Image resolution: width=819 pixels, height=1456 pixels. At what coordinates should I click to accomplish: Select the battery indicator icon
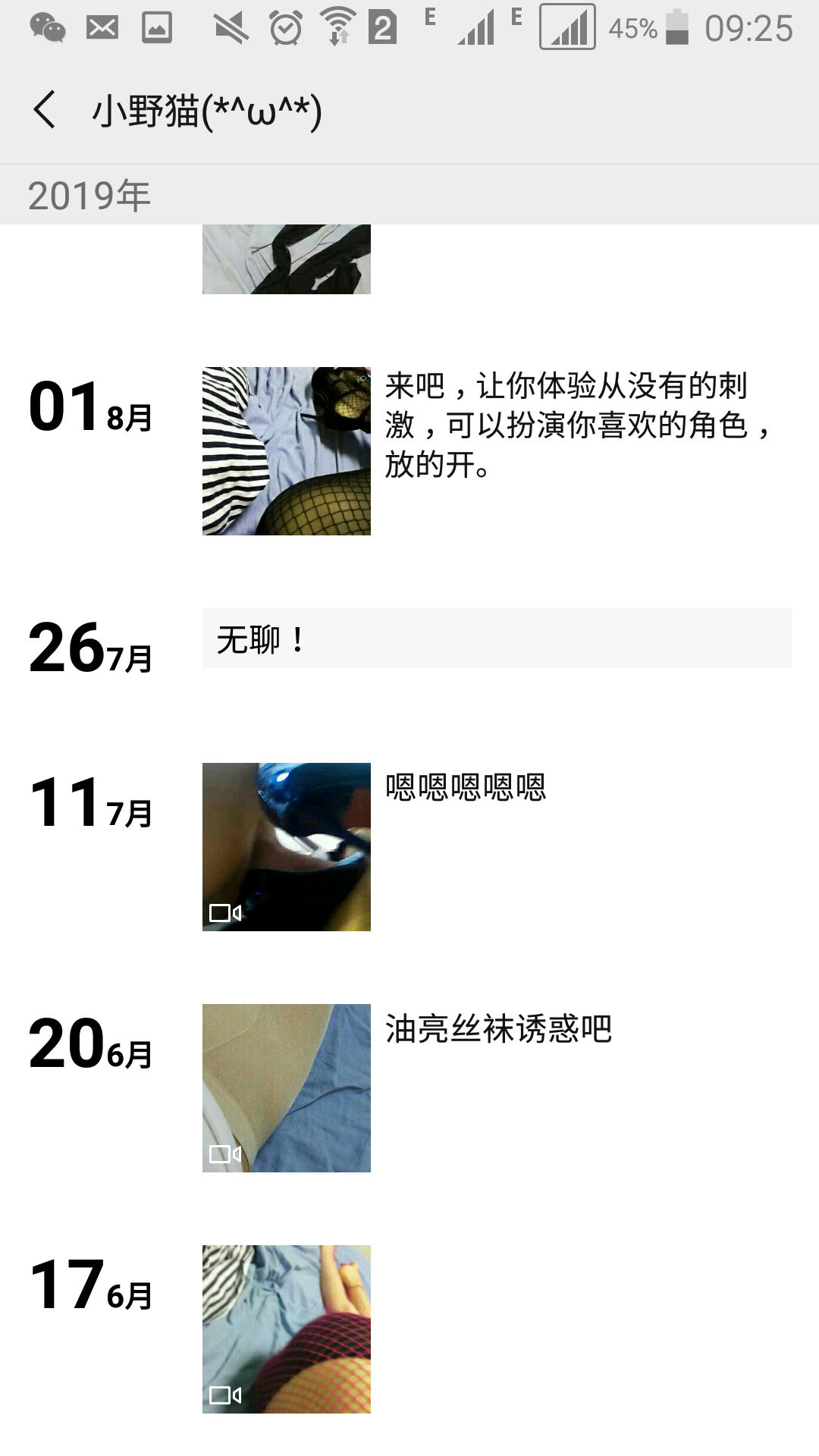[x=673, y=29]
